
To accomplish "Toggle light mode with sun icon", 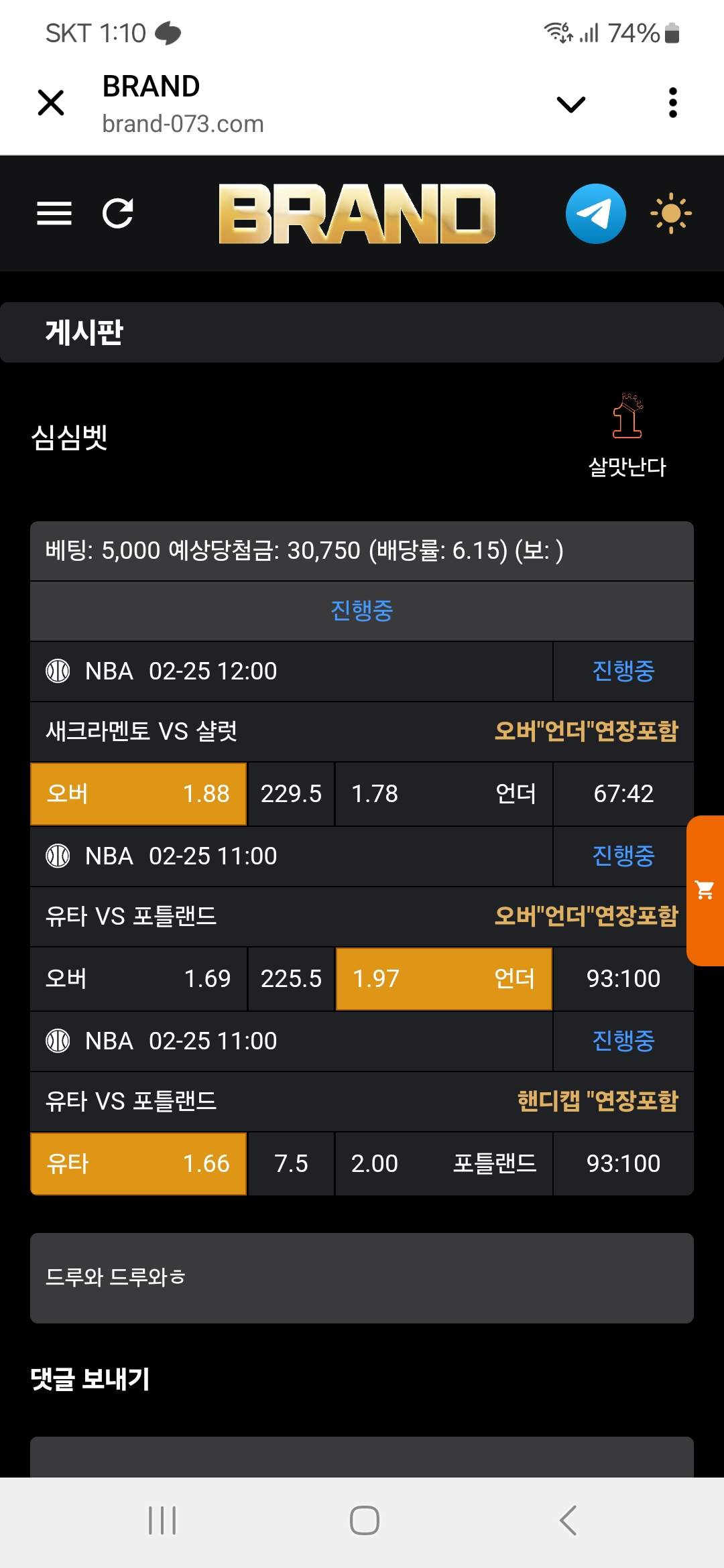I will (670, 214).
